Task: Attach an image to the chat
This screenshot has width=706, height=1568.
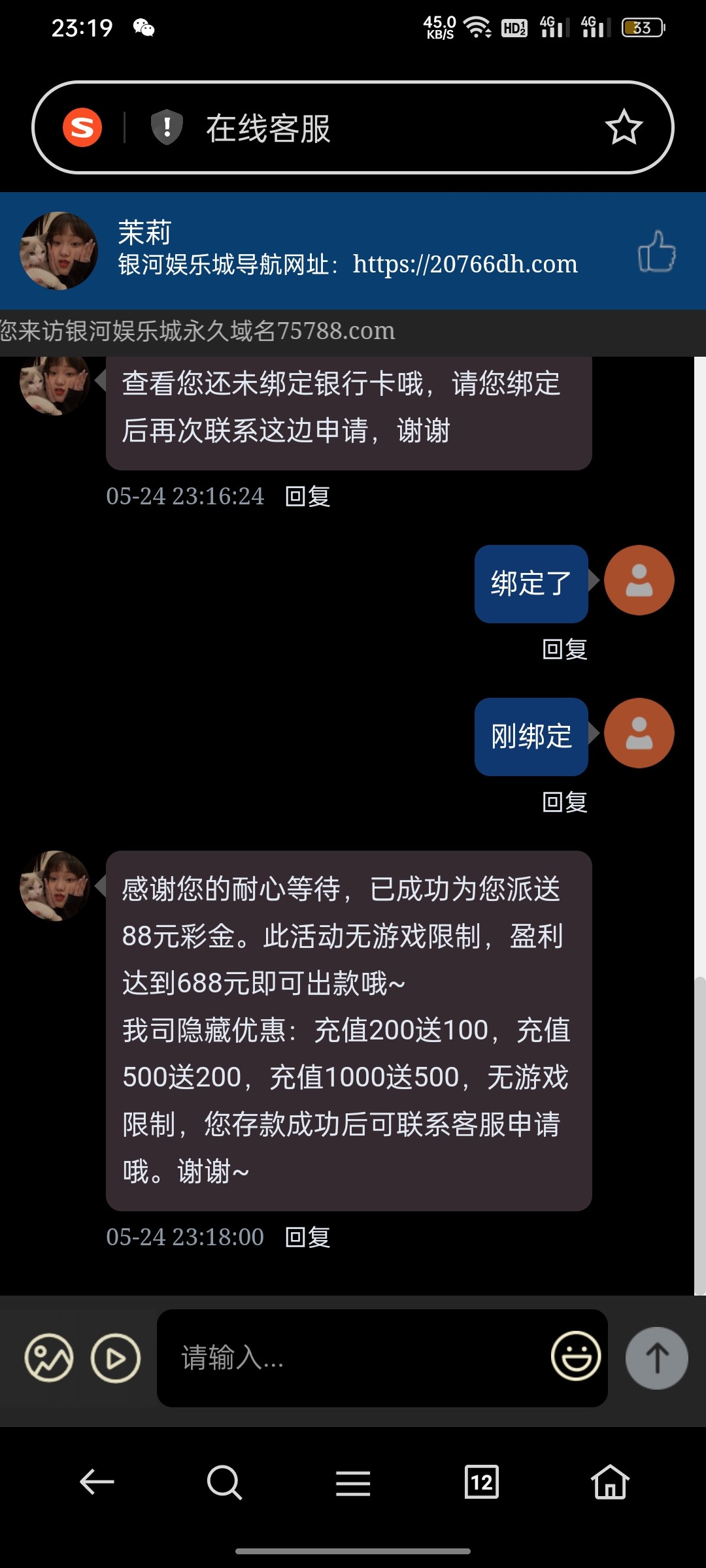Action: [x=49, y=1359]
